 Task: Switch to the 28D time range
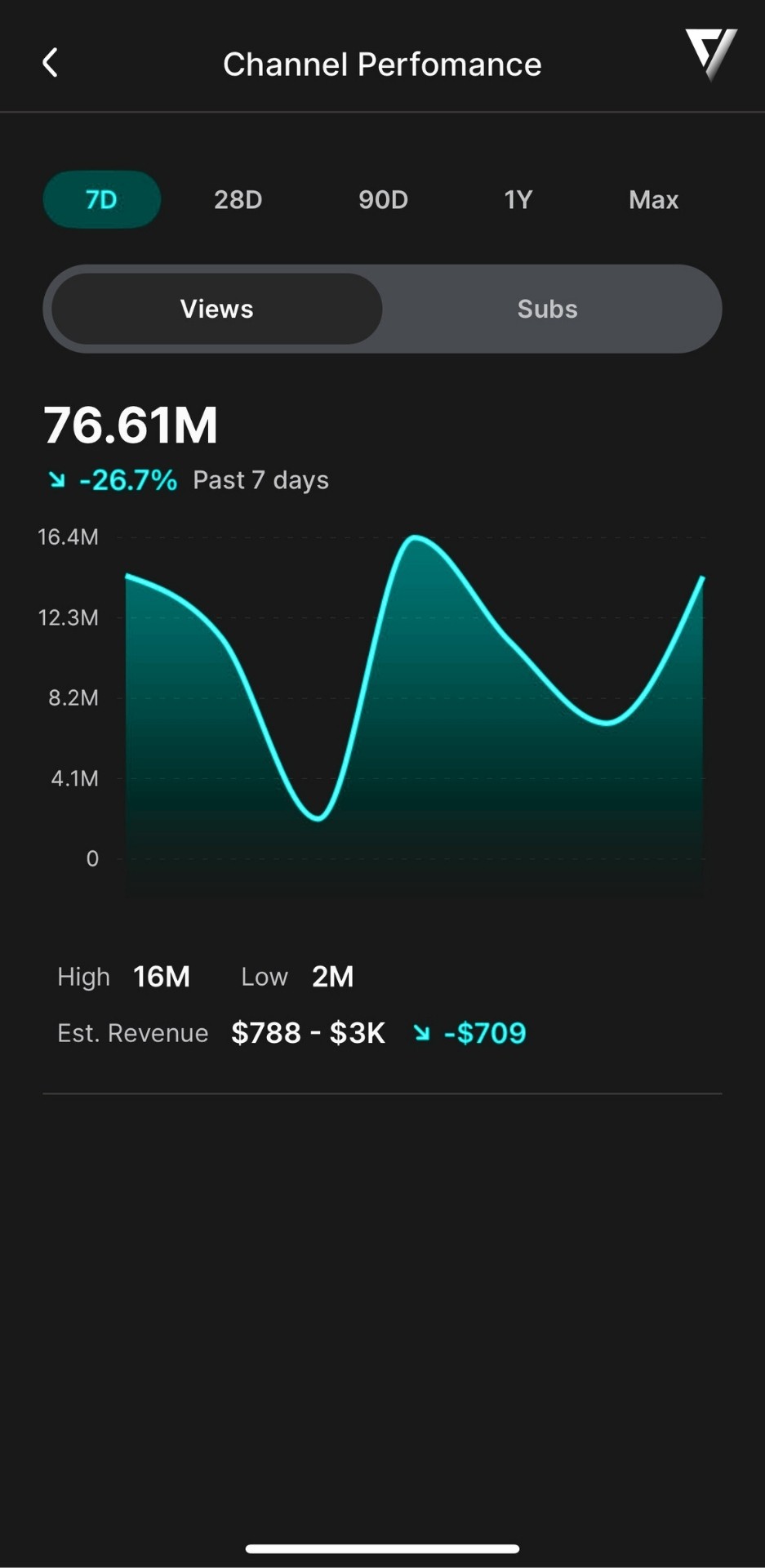[x=238, y=199]
